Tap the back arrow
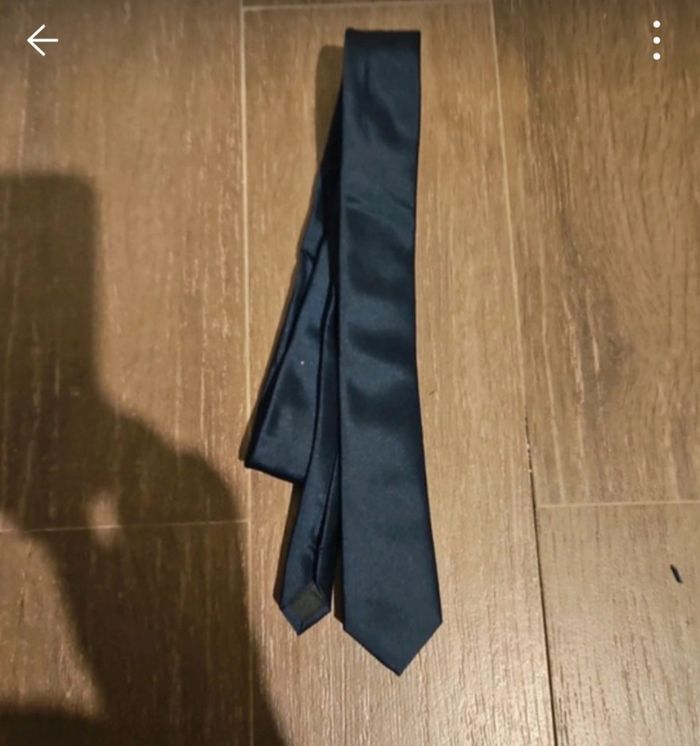 pyautogui.click(x=42, y=41)
